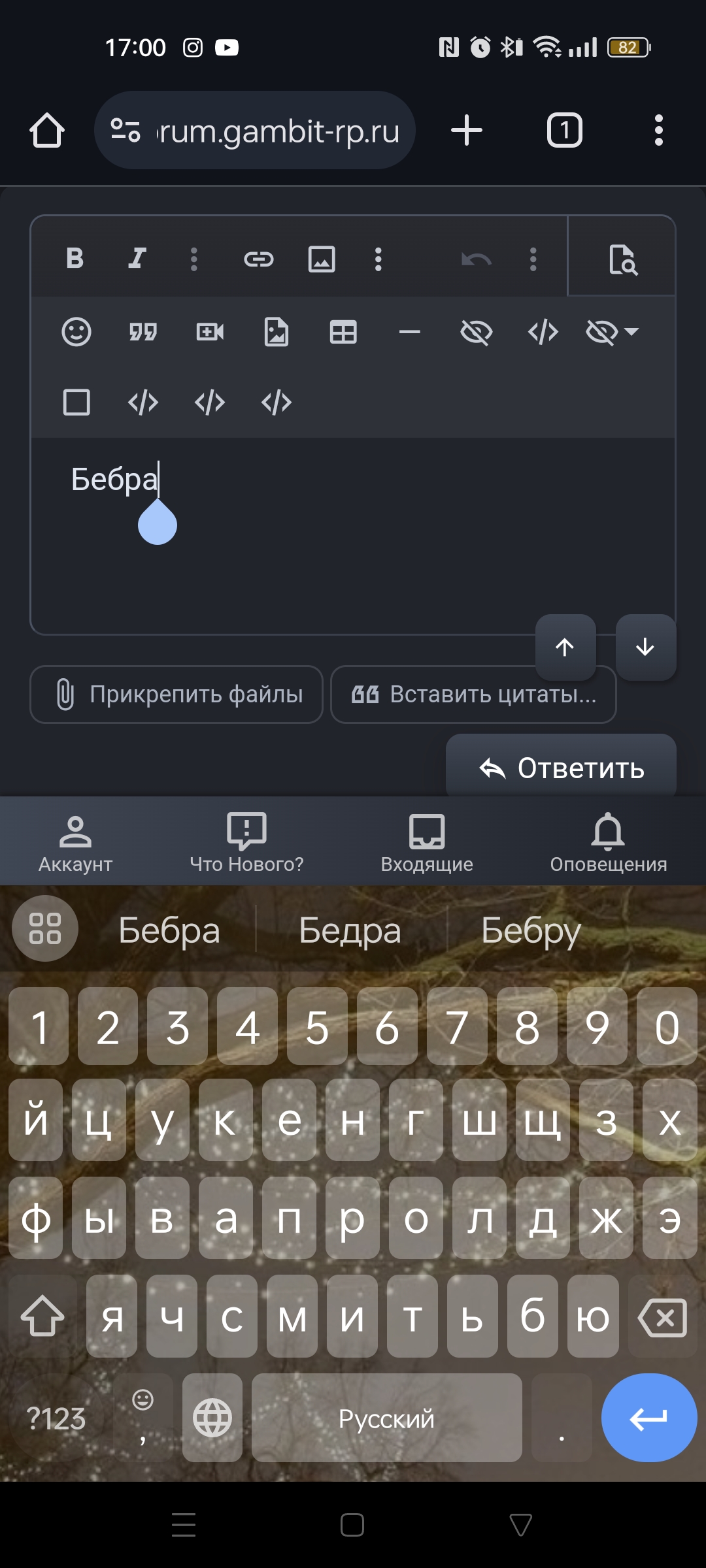
Task: Open the post preview
Action: tap(622, 259)
